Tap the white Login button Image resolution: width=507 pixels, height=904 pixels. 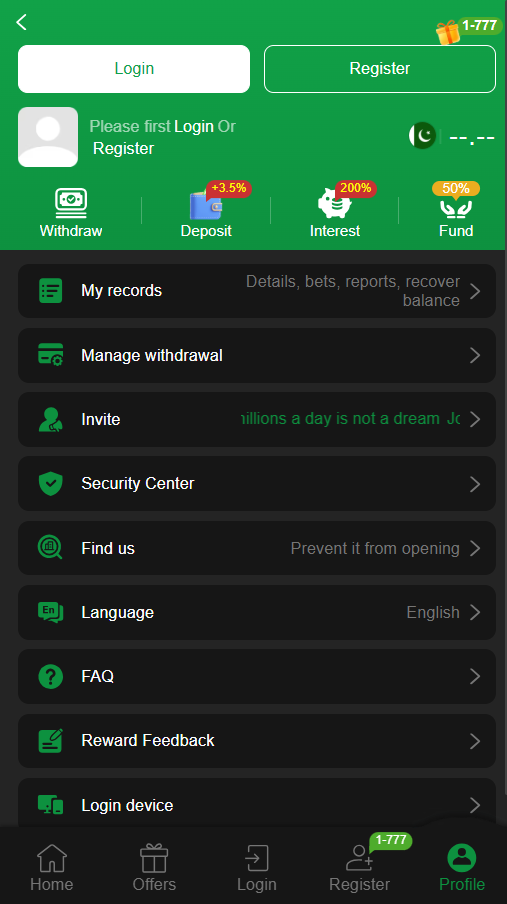pyautogui.click(x=134, y=69)
